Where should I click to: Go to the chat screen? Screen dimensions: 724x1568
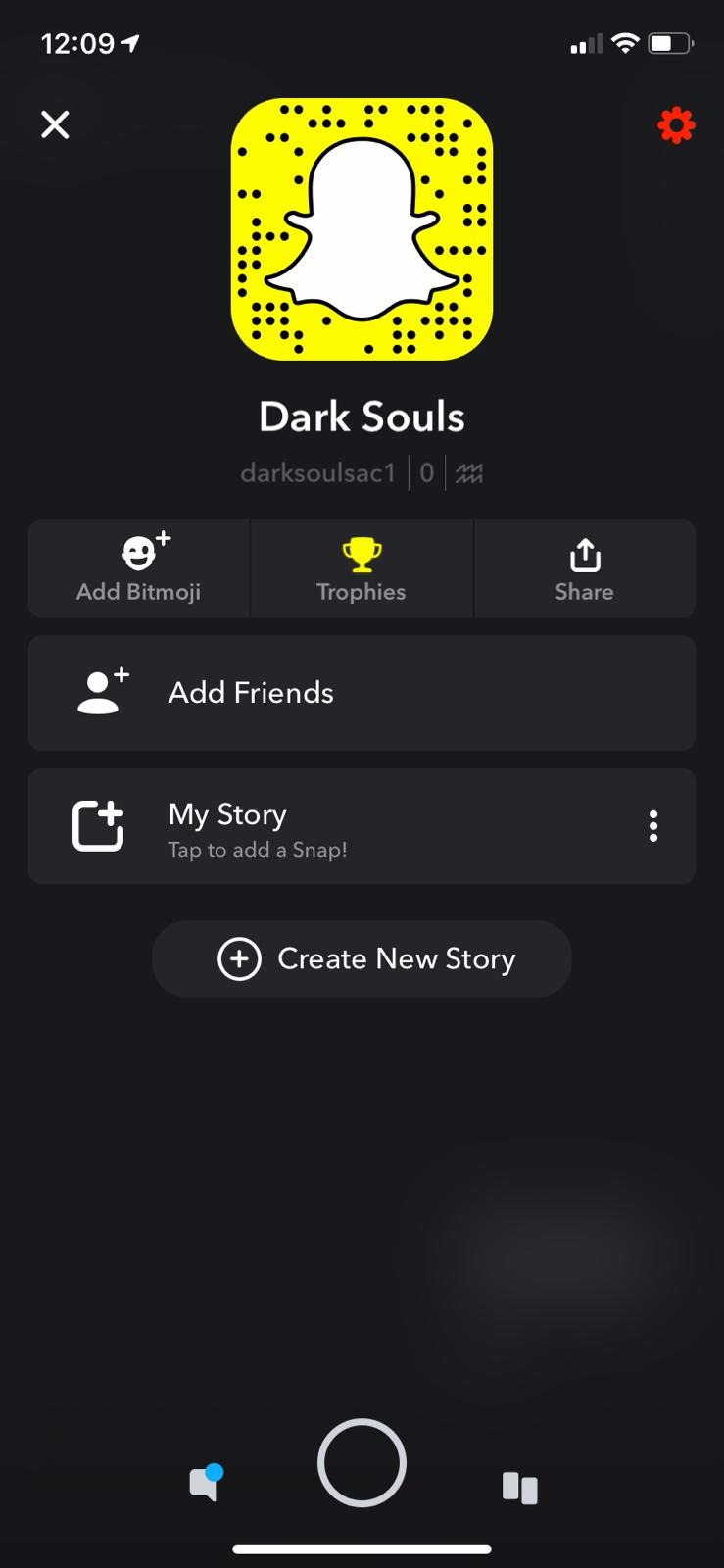point(205,1483)
